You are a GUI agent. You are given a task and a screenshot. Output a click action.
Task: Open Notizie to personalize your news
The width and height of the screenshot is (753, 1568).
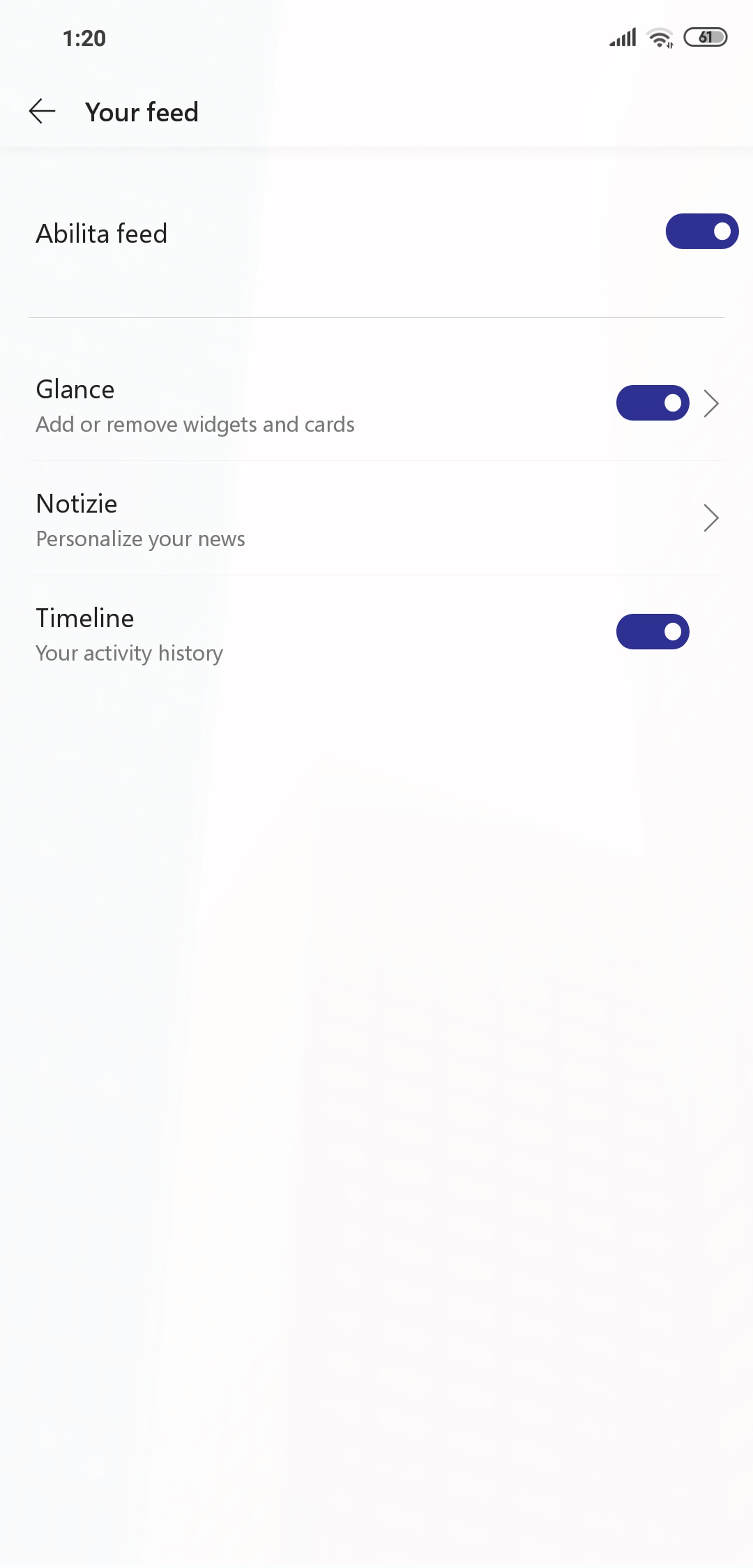(376, 518)
